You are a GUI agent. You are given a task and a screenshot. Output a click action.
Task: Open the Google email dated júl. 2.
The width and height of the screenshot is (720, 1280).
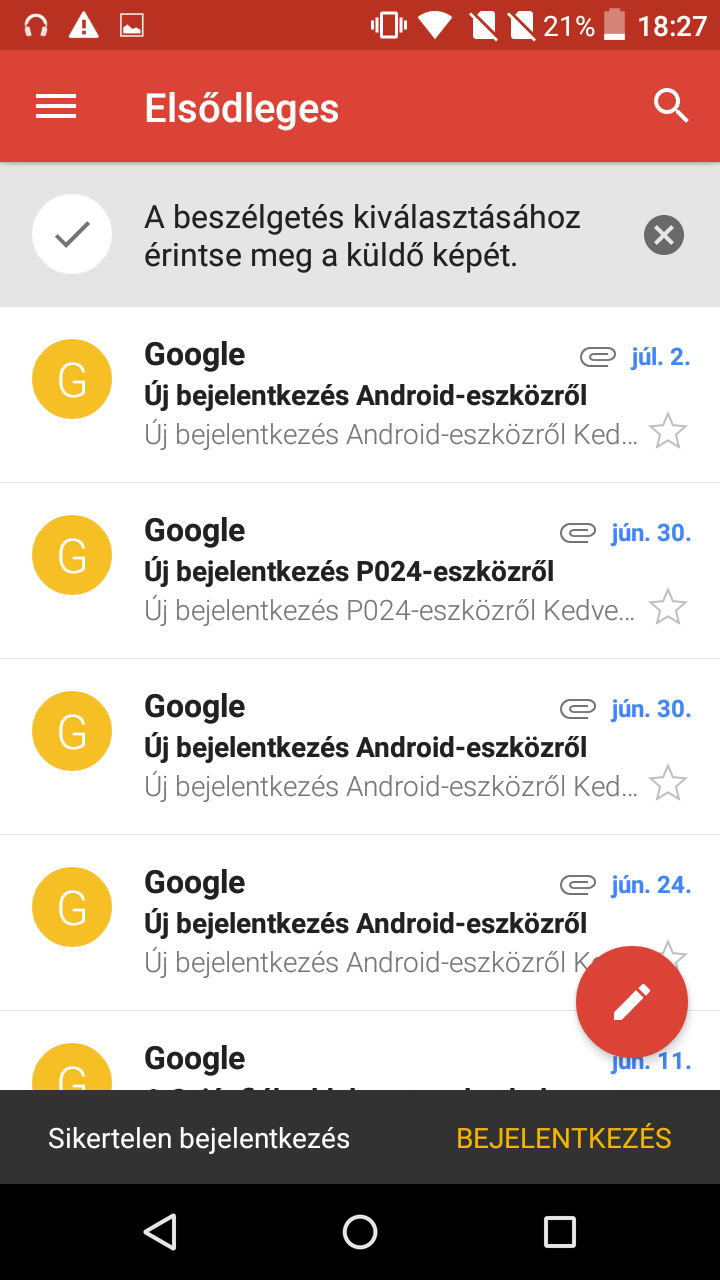click(390, 396)
